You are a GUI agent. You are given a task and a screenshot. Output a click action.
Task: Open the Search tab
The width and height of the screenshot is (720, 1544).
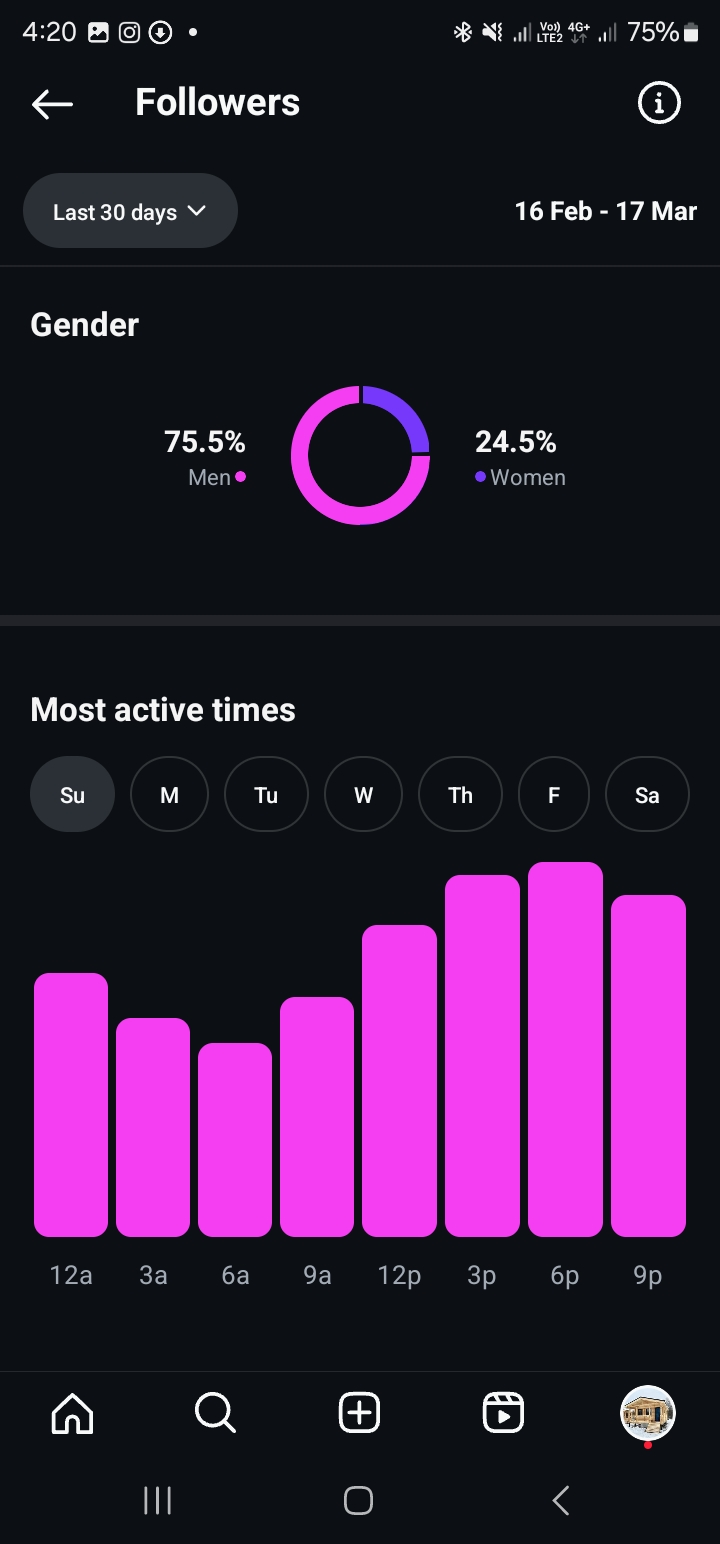pyautogui.click(x=215, y=1413)
